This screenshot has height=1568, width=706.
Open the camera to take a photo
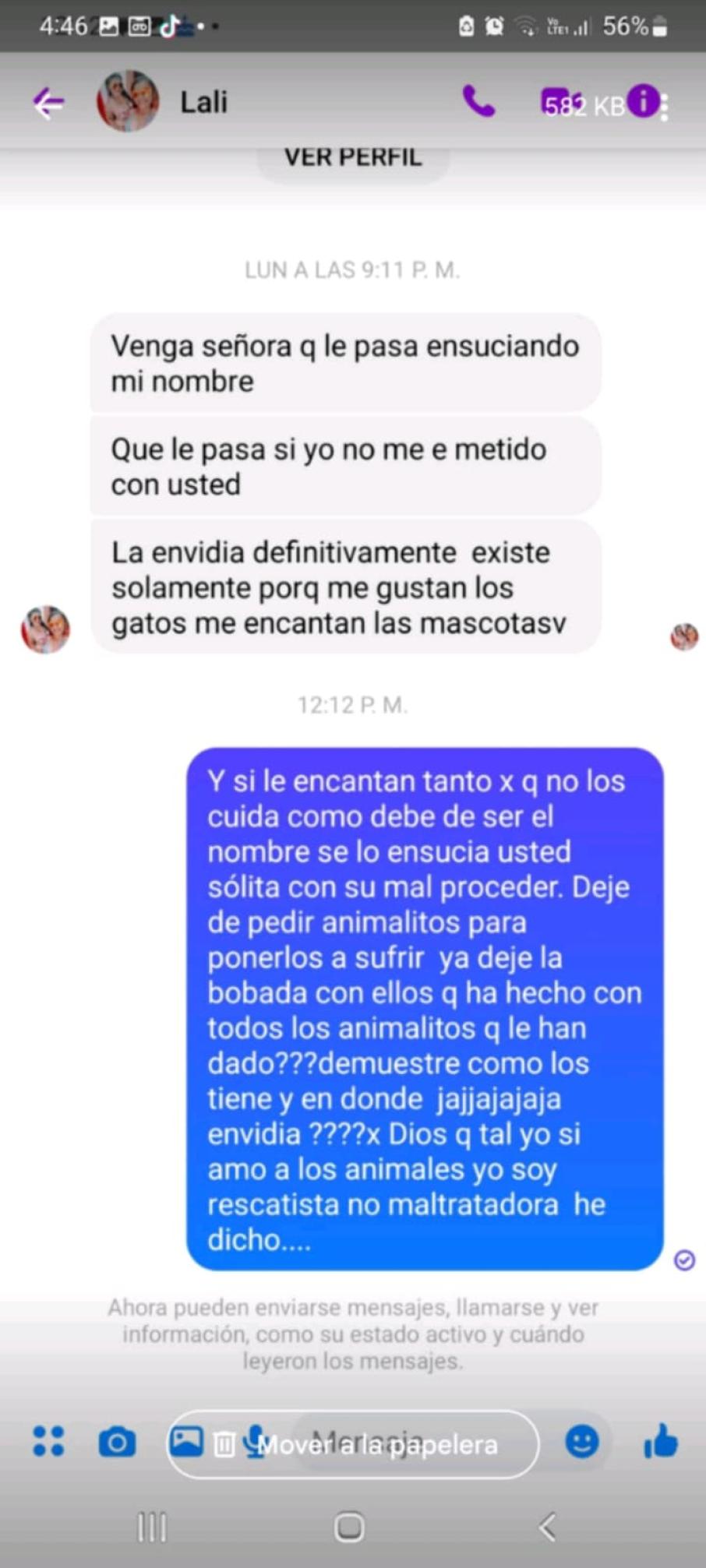(x=117, y=1443)
